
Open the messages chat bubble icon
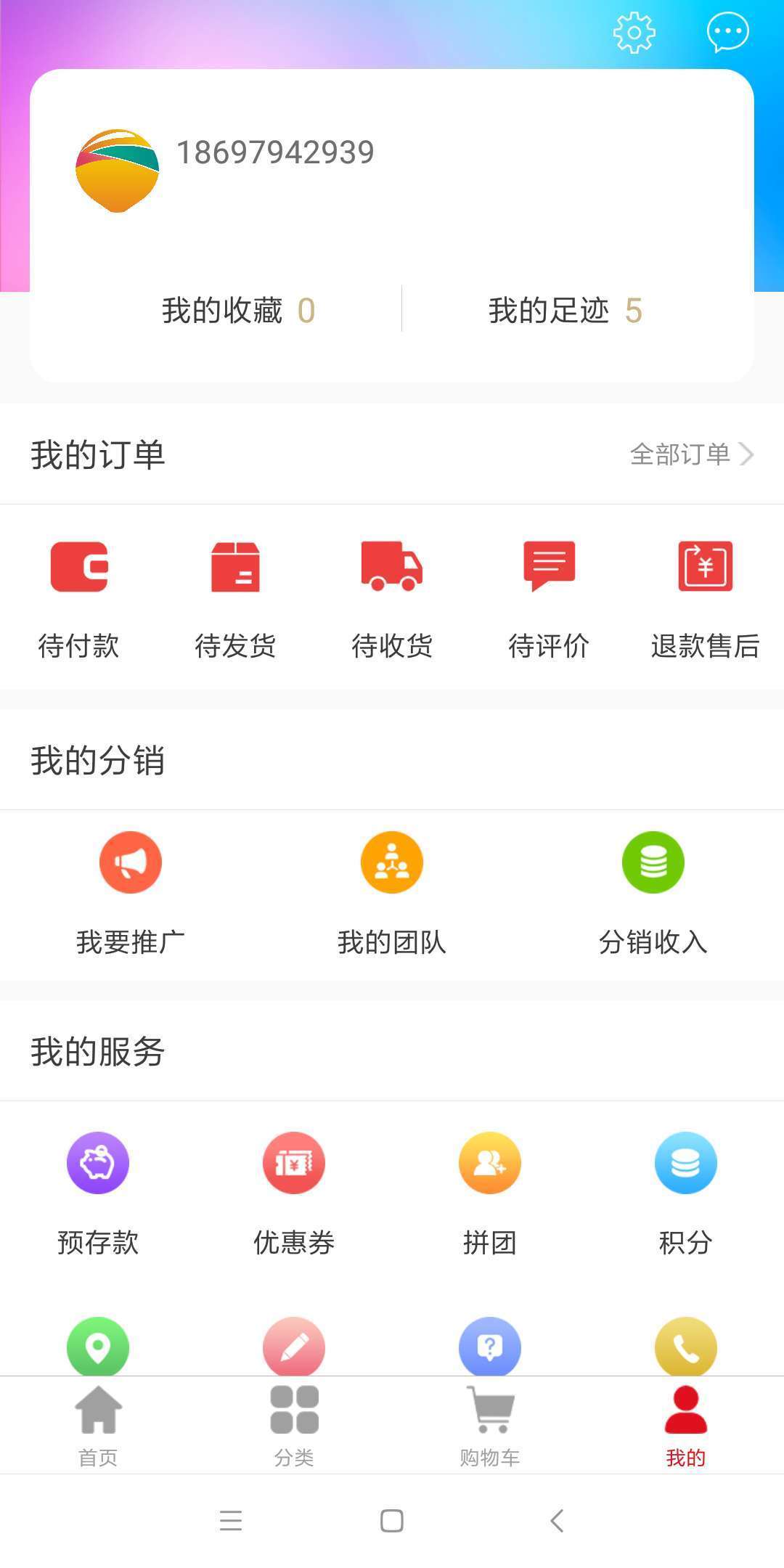click(727, 32)
